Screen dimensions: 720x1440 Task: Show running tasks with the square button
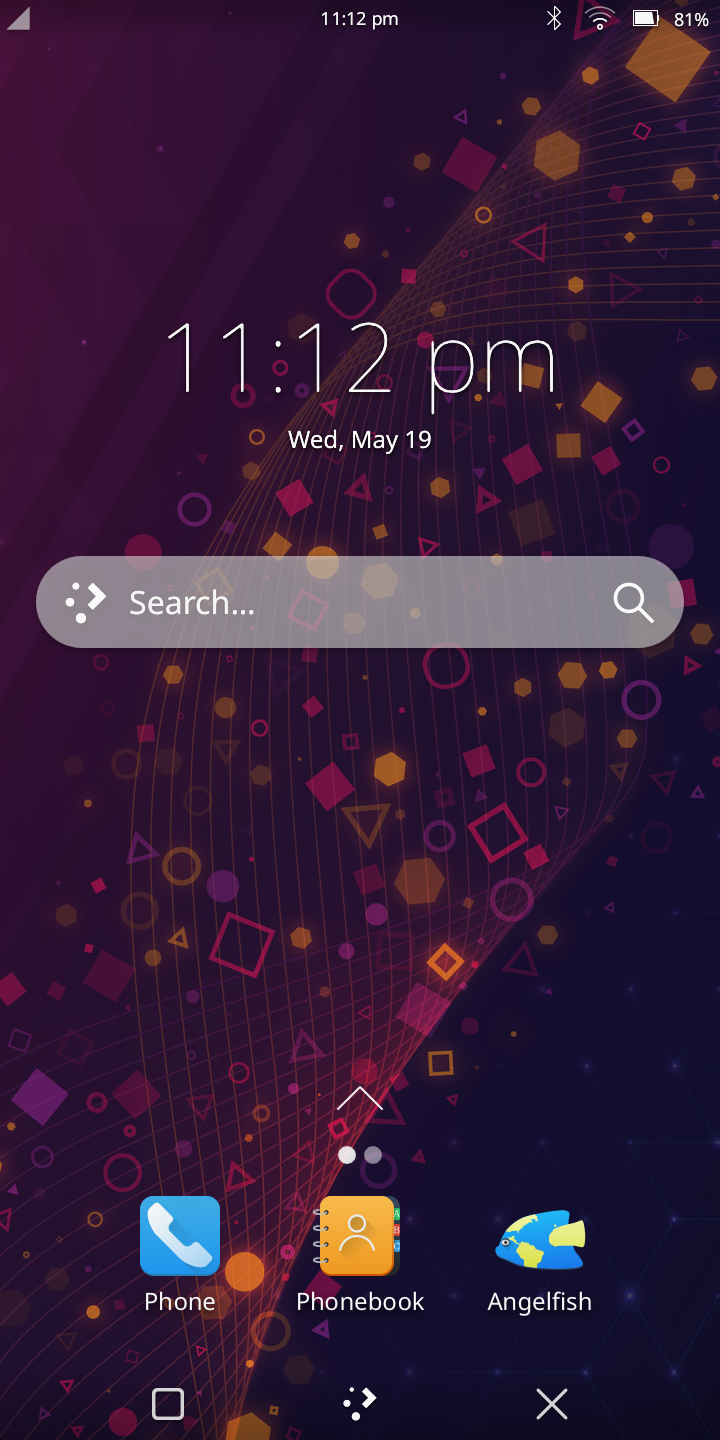(168, 1404)
